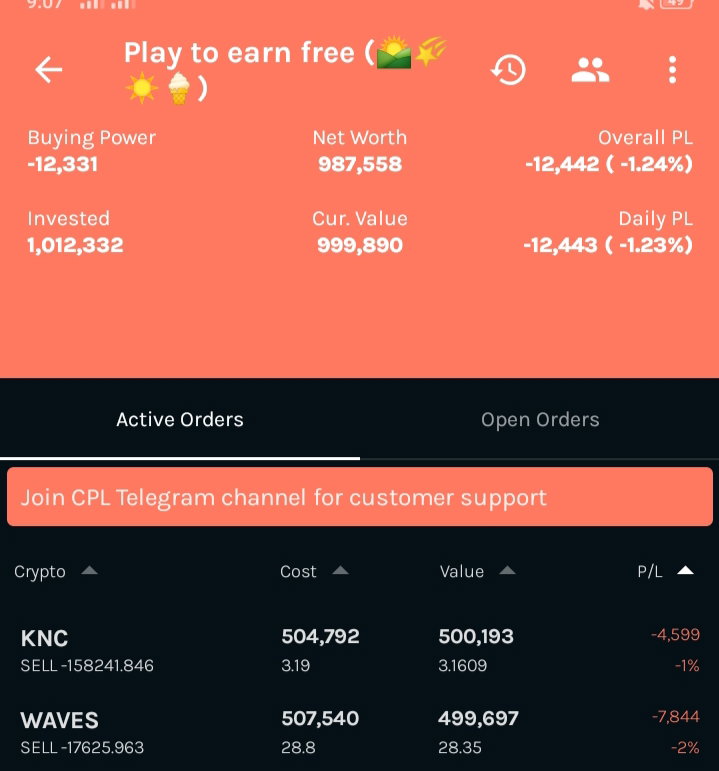Sort orders by Value column
This screenshot has width=719, height=771.
point(477,571)
